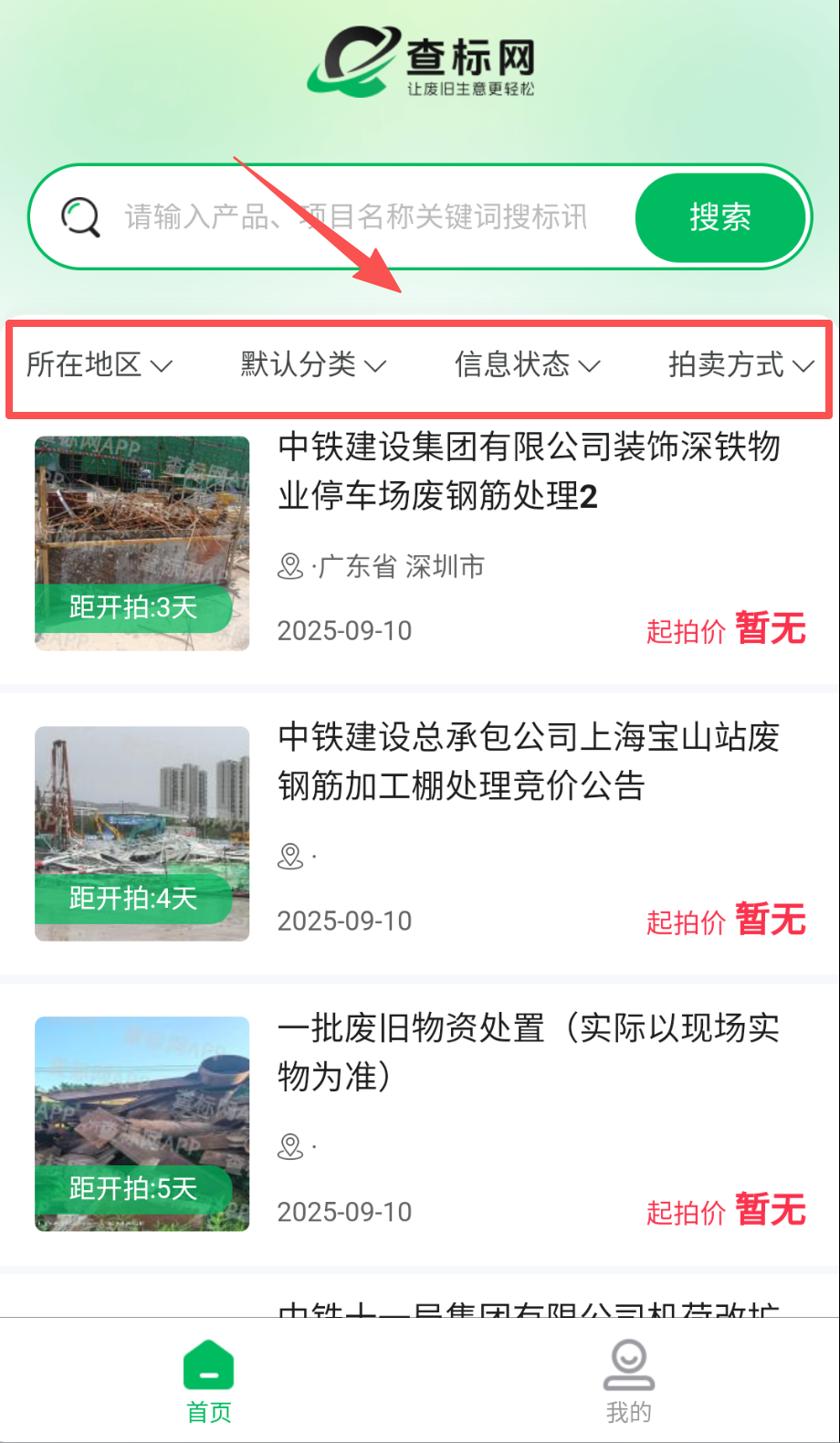Switch to the 我的 tab
The width and height of the screenshot is (840, 1443).
tap(628, 1381)
